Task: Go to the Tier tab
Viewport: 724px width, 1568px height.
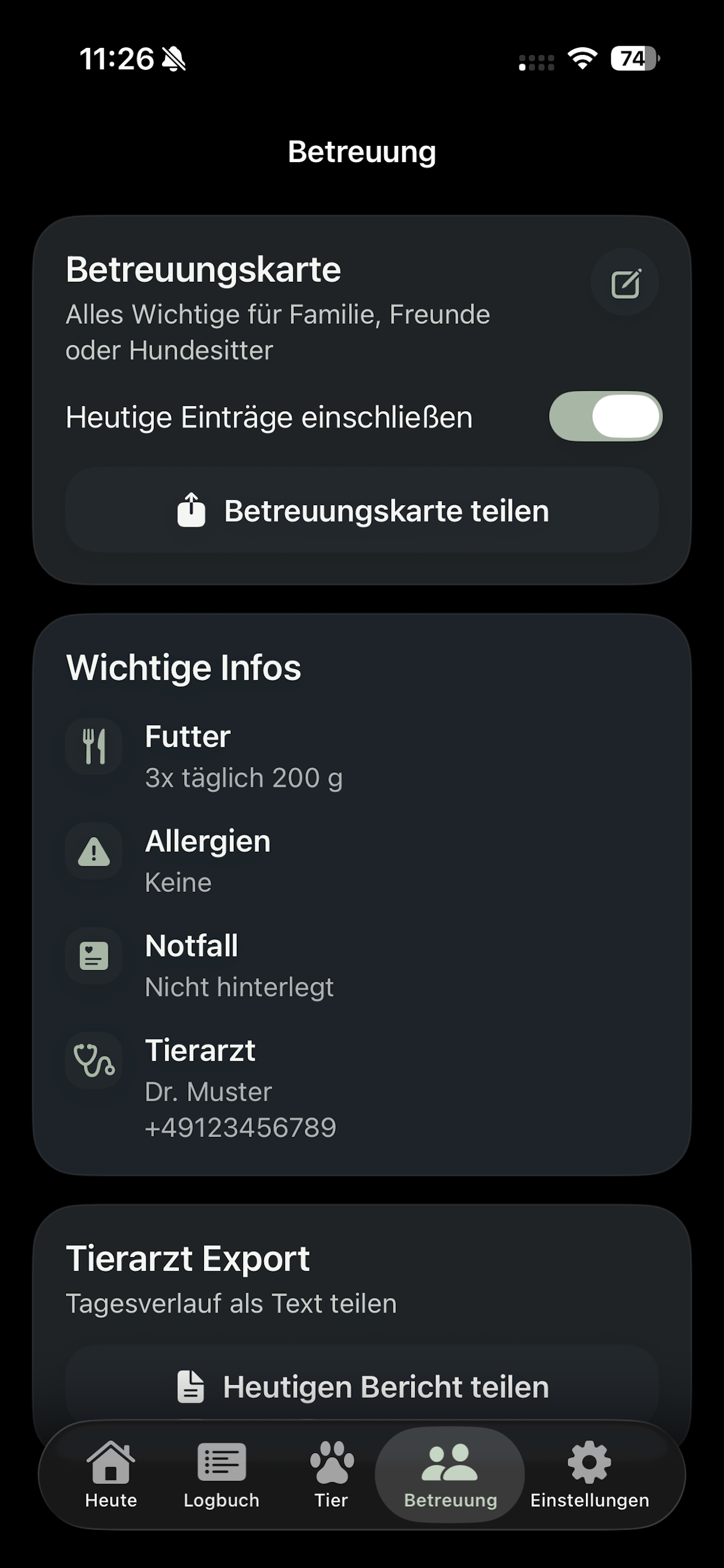Action: coord(332,1474)
